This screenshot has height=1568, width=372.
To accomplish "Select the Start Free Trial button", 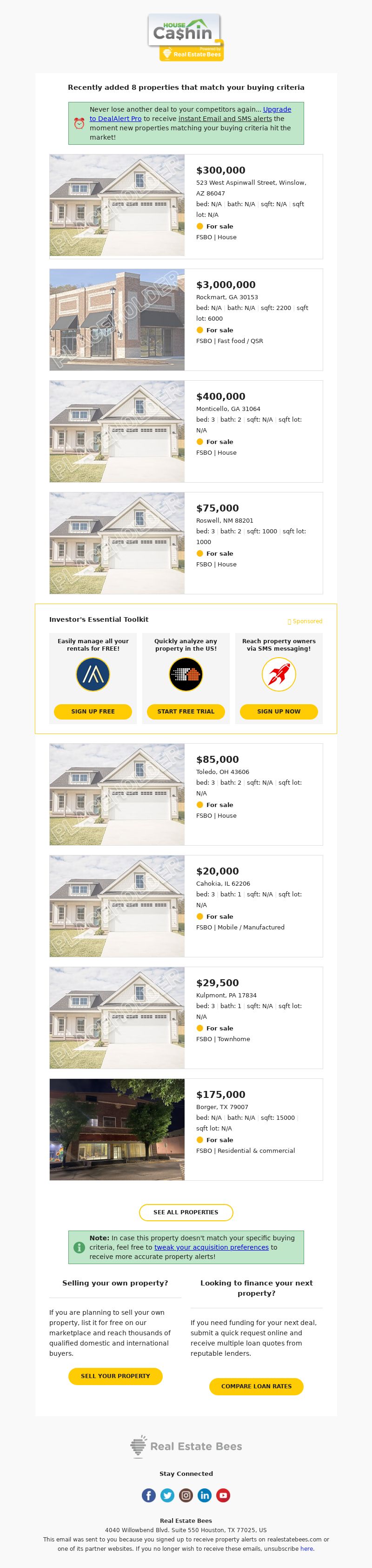I will 186,711.
